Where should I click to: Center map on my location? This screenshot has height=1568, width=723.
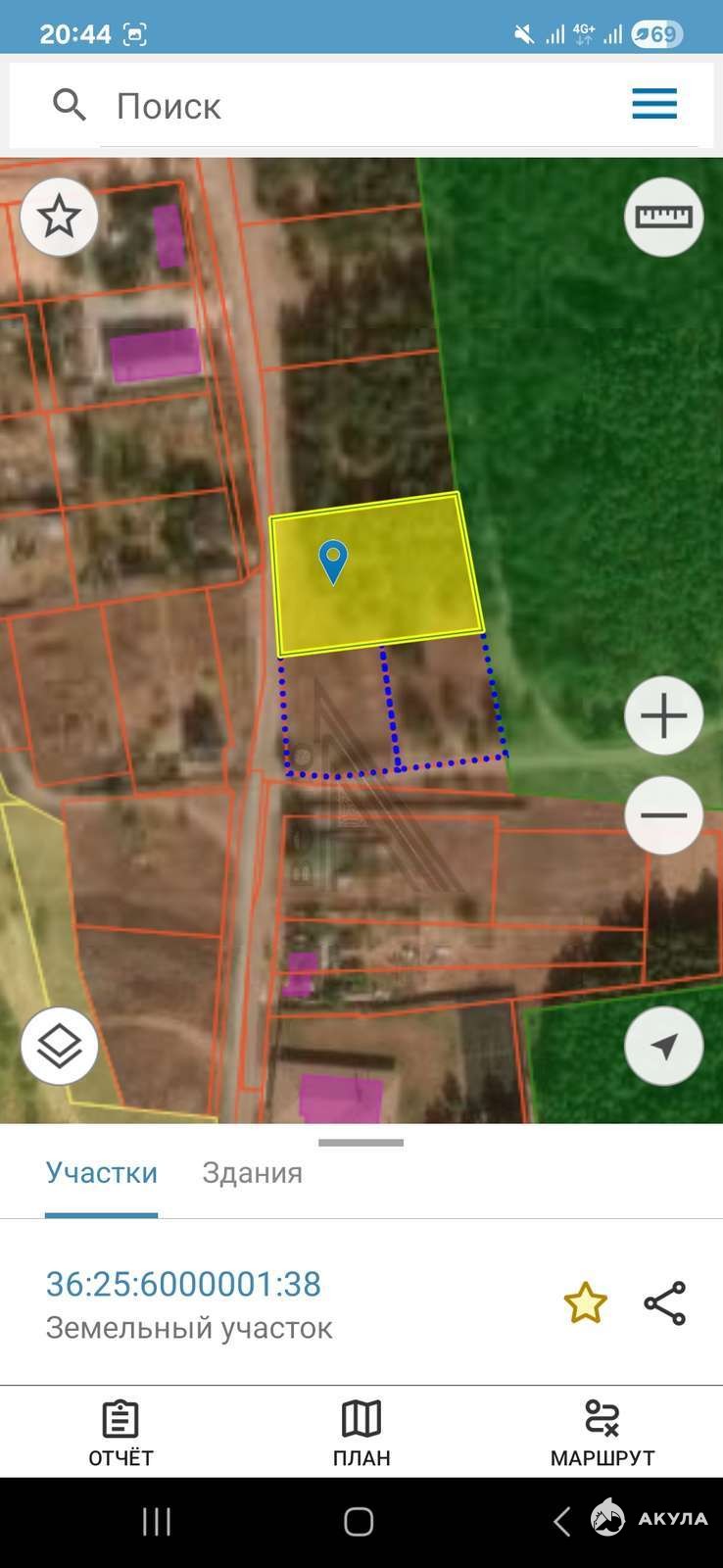click(663, 1046)
